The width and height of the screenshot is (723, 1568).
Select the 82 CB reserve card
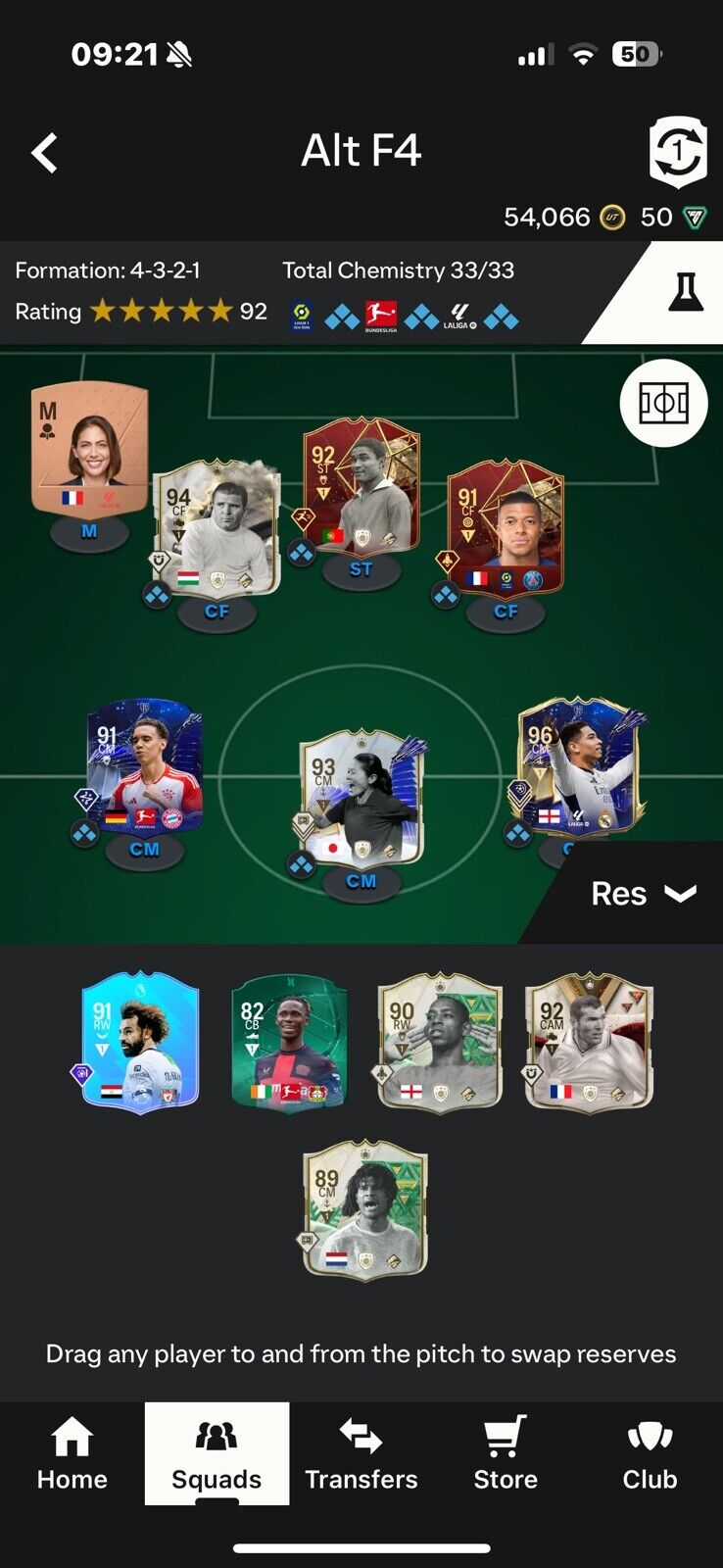[x=289, y=1041]
